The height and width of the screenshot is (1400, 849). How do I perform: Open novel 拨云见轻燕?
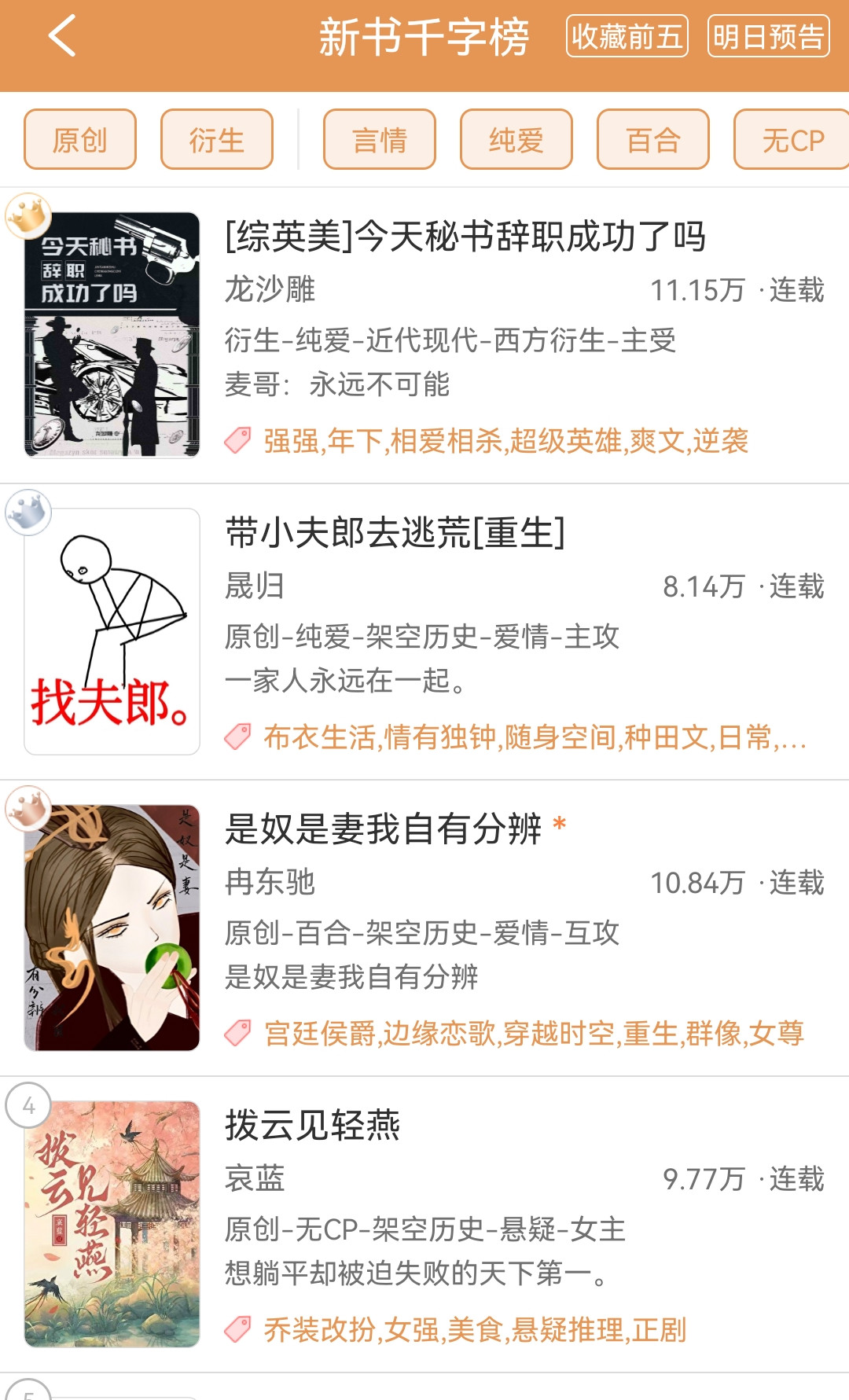tap(313, 1125)
